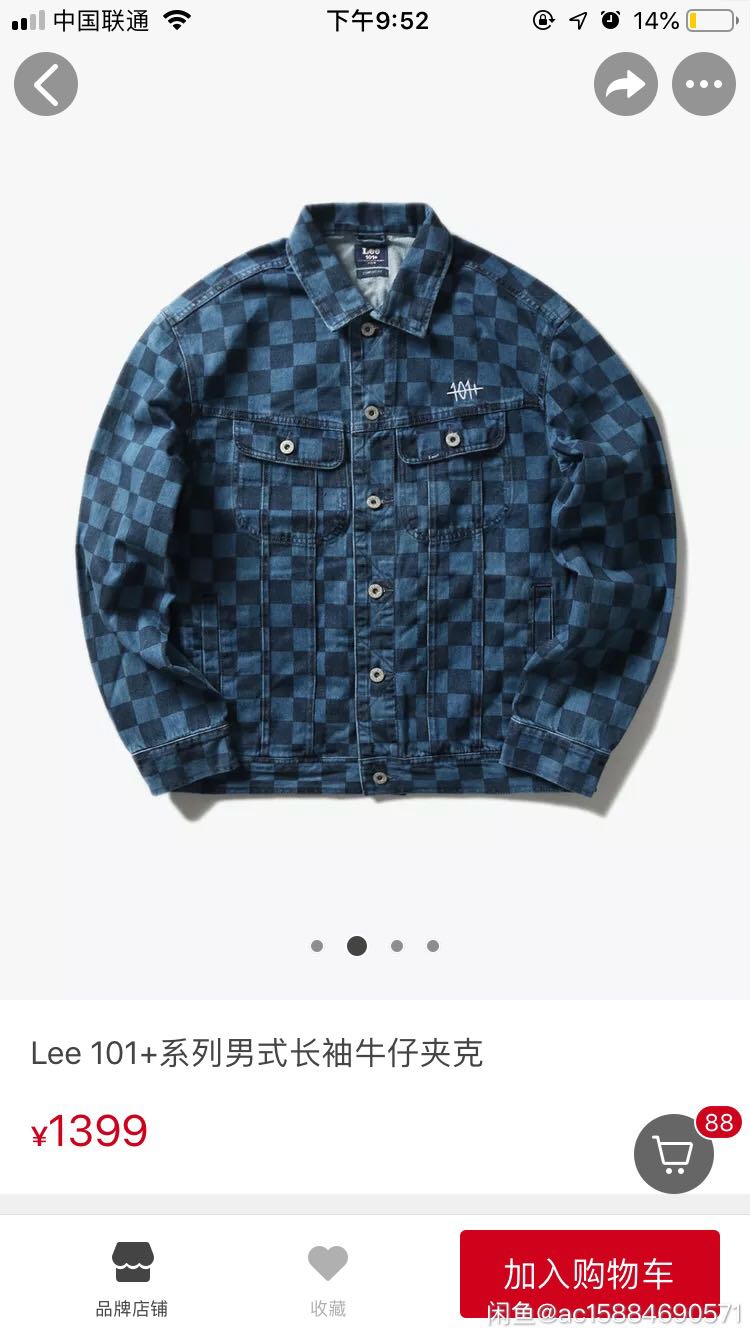Open the shopping cart with 88 items
750x1334 pixels.
pyautogui.click(x=674, y=1154)
